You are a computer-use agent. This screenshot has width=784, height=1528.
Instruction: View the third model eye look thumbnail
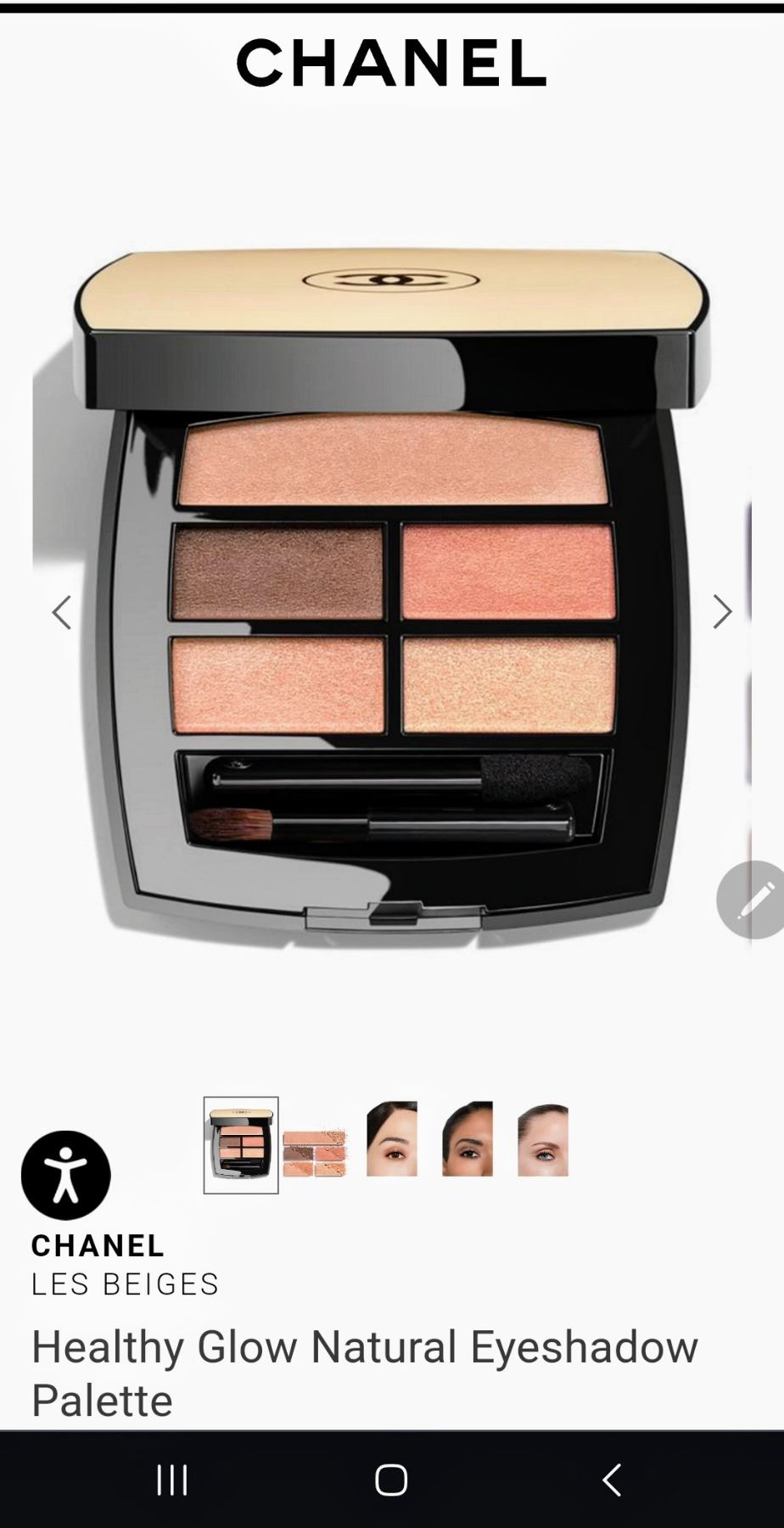pos(543,1140)
